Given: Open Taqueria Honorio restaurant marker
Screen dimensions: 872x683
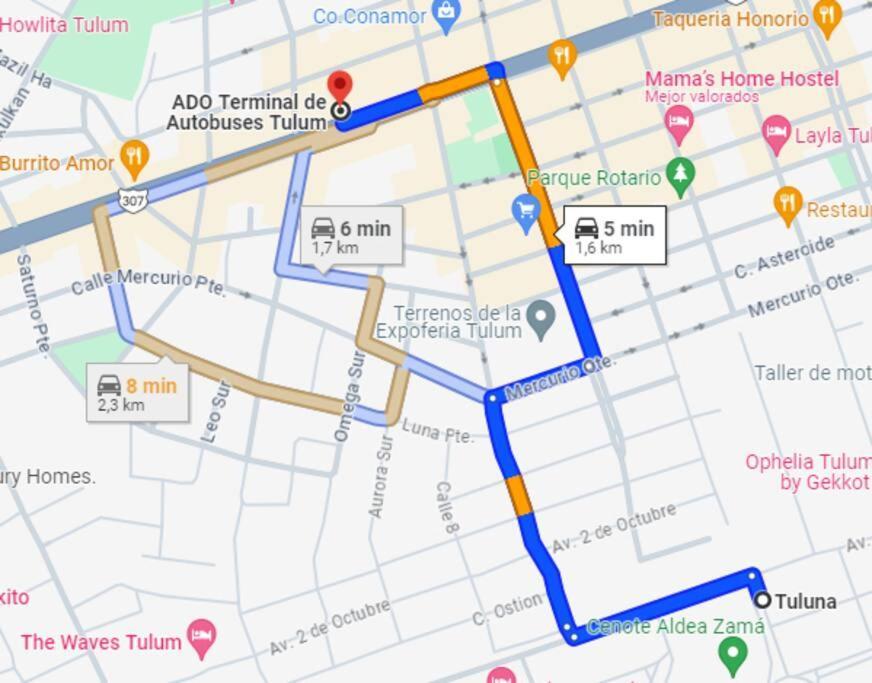Looking at the screenshot, I should [x=826, y=15].
